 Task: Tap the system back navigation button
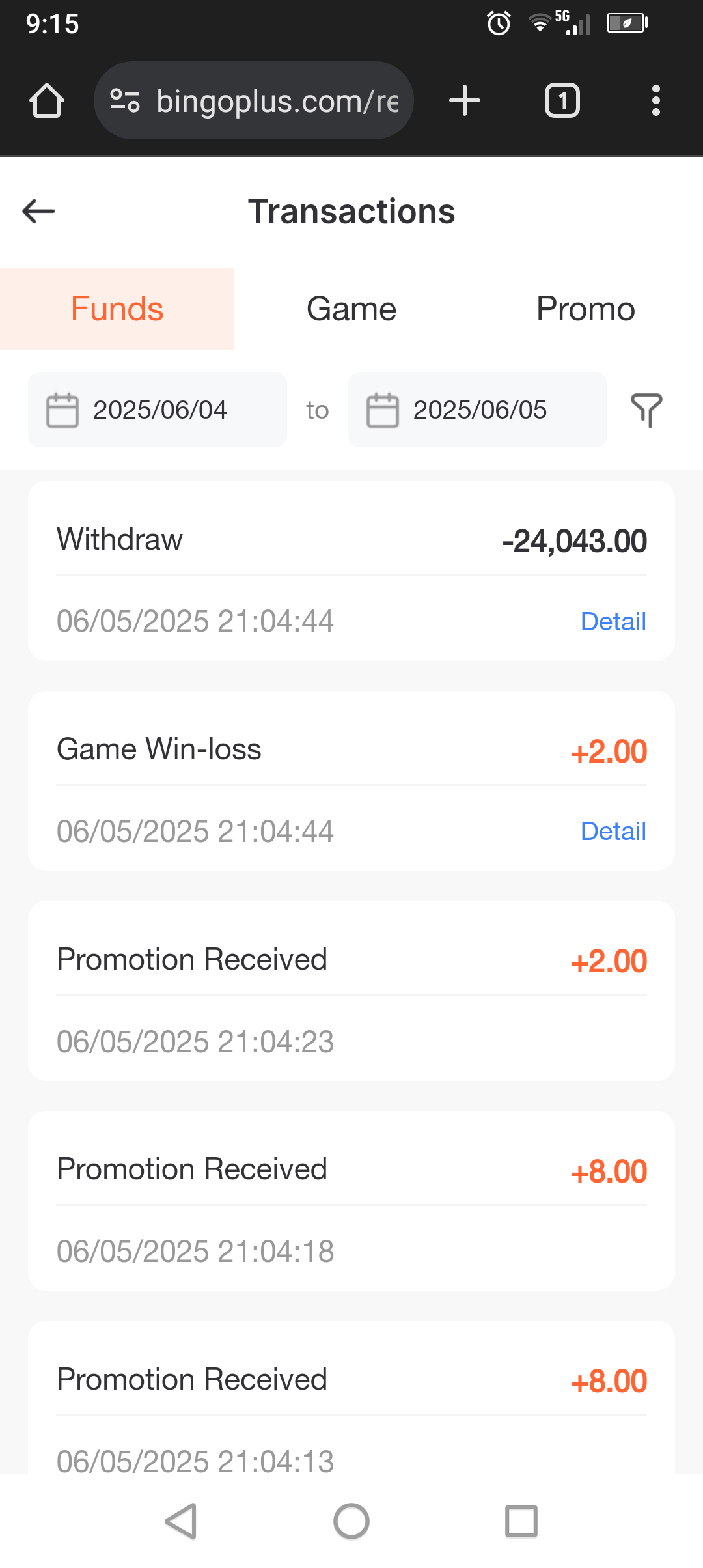[x=181, y=1521]
